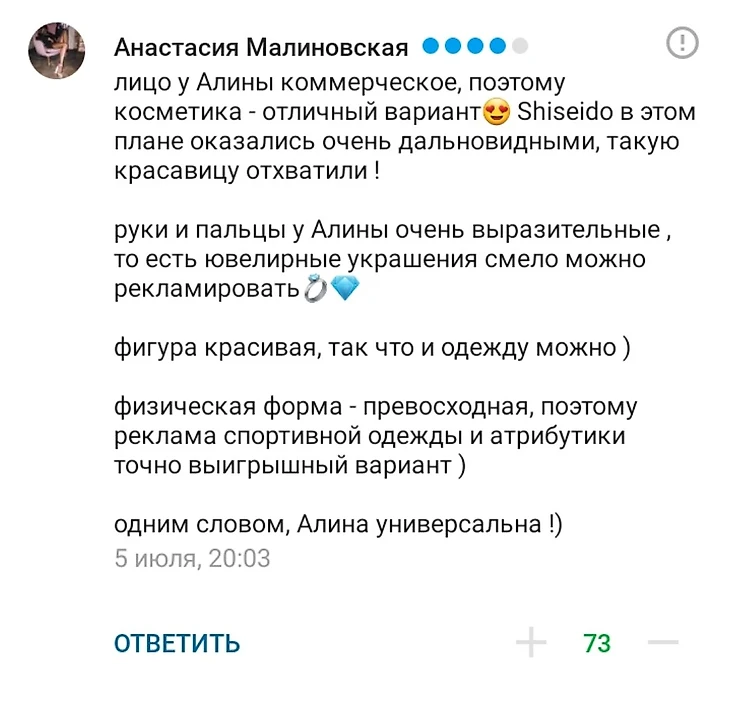730x723 pixels.
Task: Report this comment via the exclamation icon
Action: [x=682, y=43]
